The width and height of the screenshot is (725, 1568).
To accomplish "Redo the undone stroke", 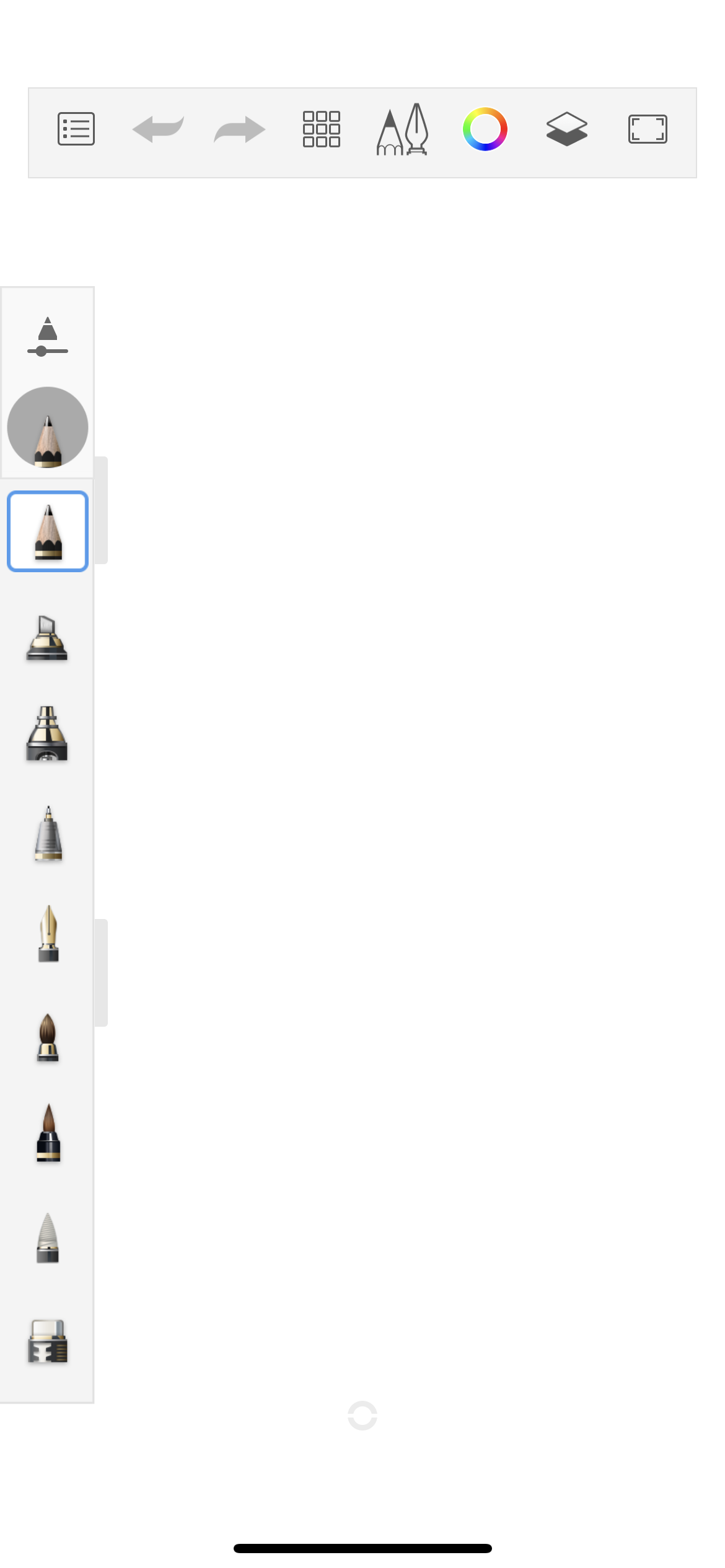I will click(240, 129).
